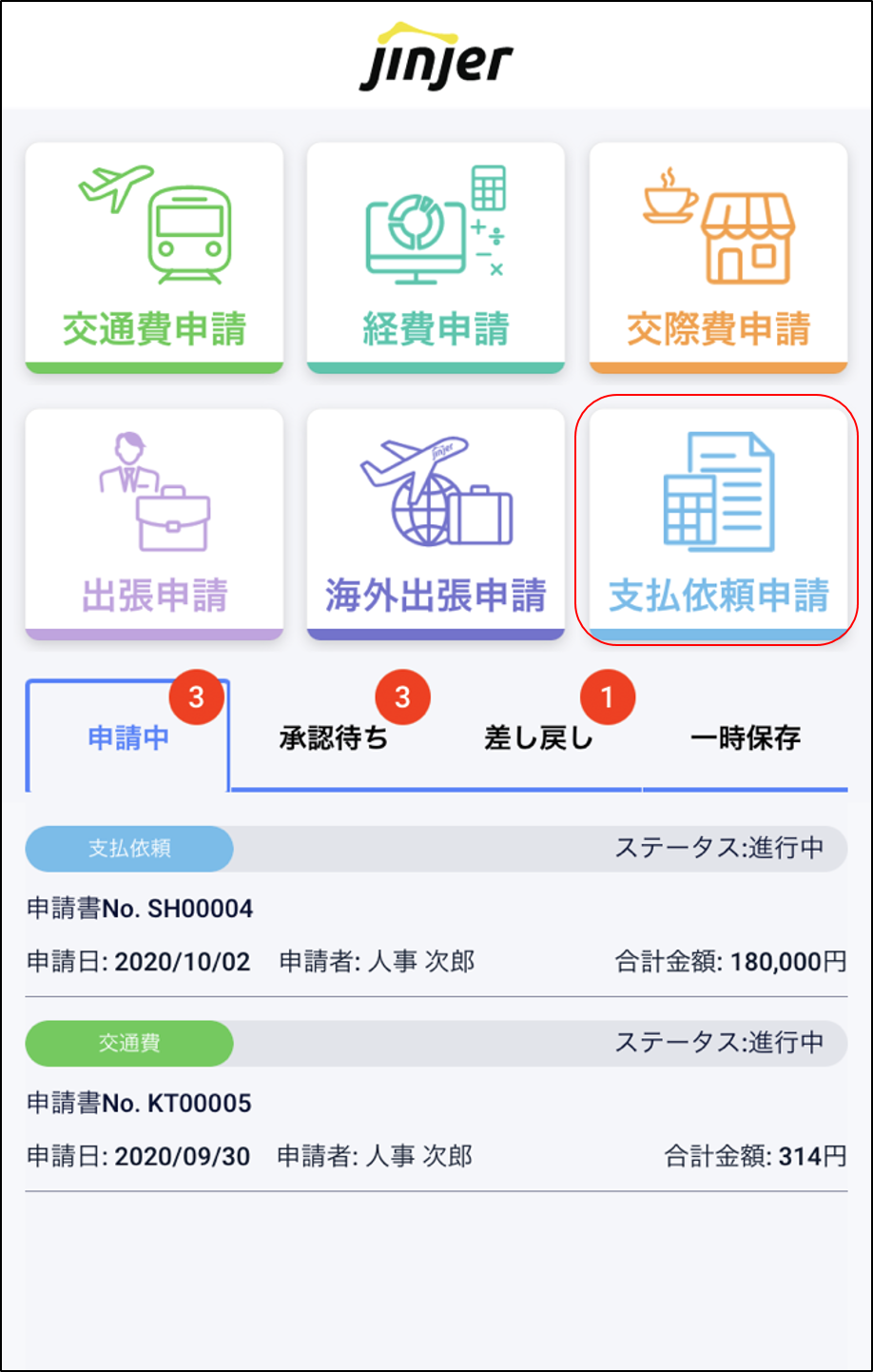Open the 交通費申請 tile
The width and height of the screenshot is (873, 1372).
(154, 257)
